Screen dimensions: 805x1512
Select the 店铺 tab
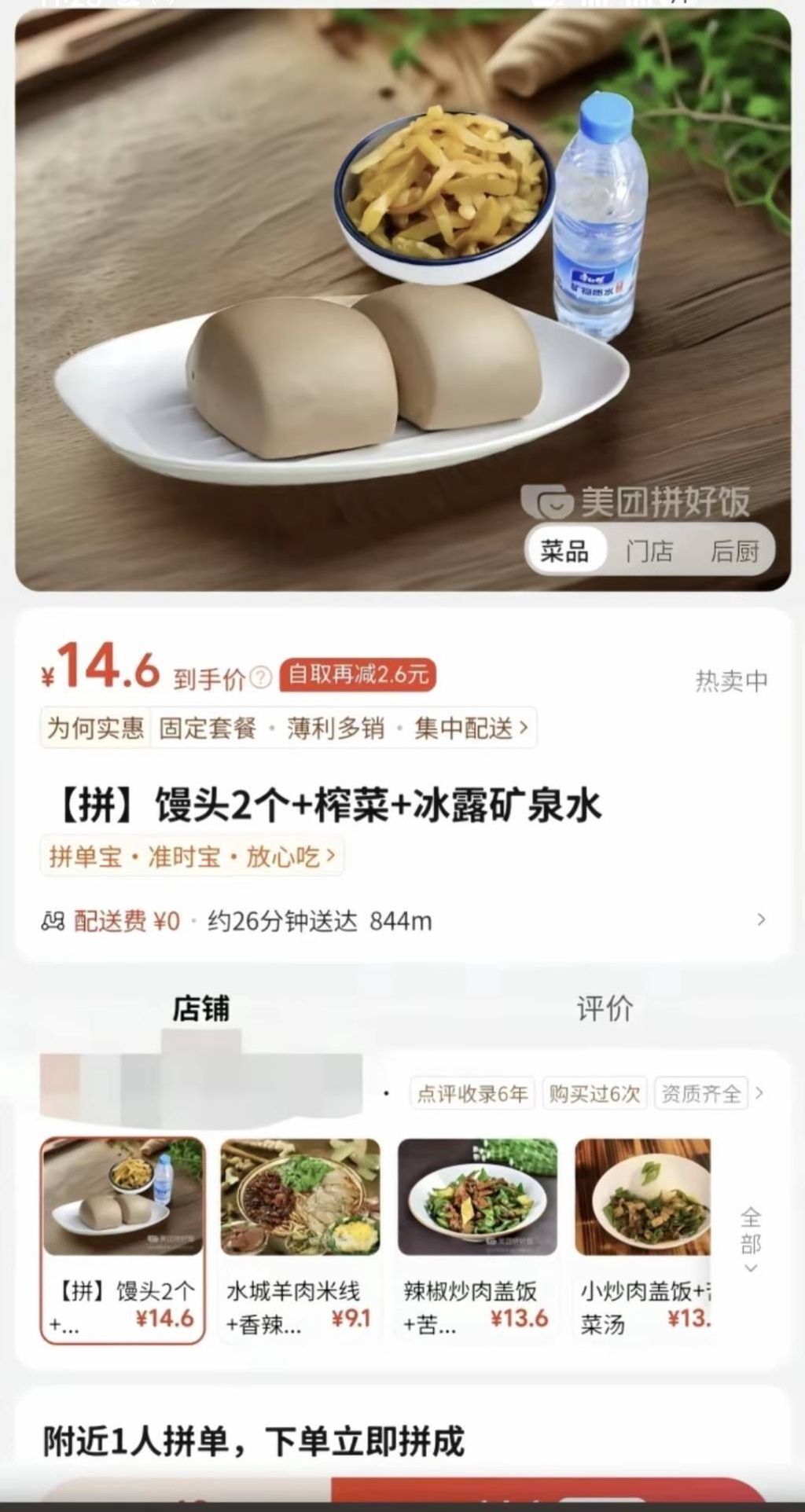(201, 1008)
